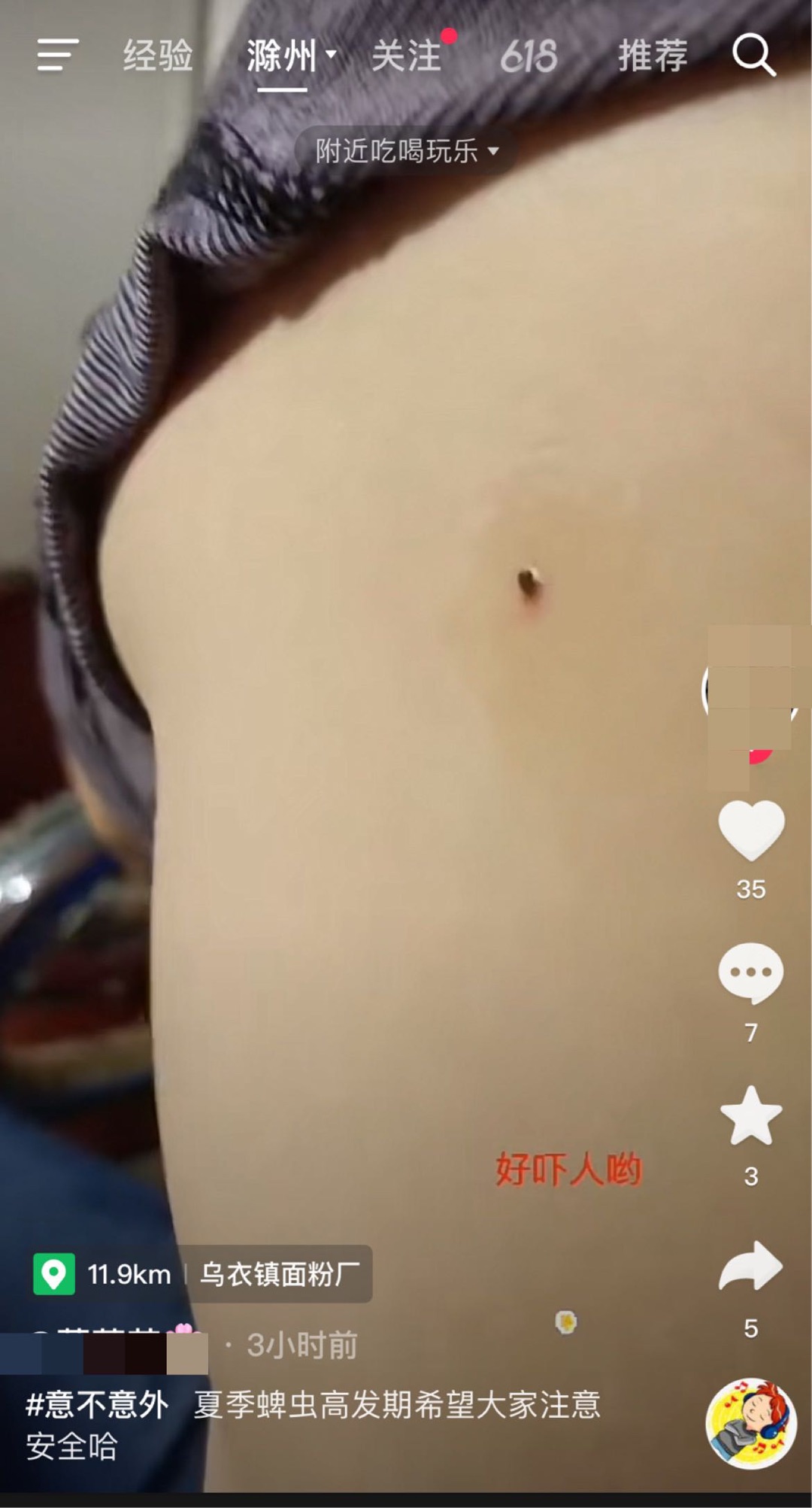Like this video with the heart
This screenshot has height=1508, width=812.
pos(751,830)
